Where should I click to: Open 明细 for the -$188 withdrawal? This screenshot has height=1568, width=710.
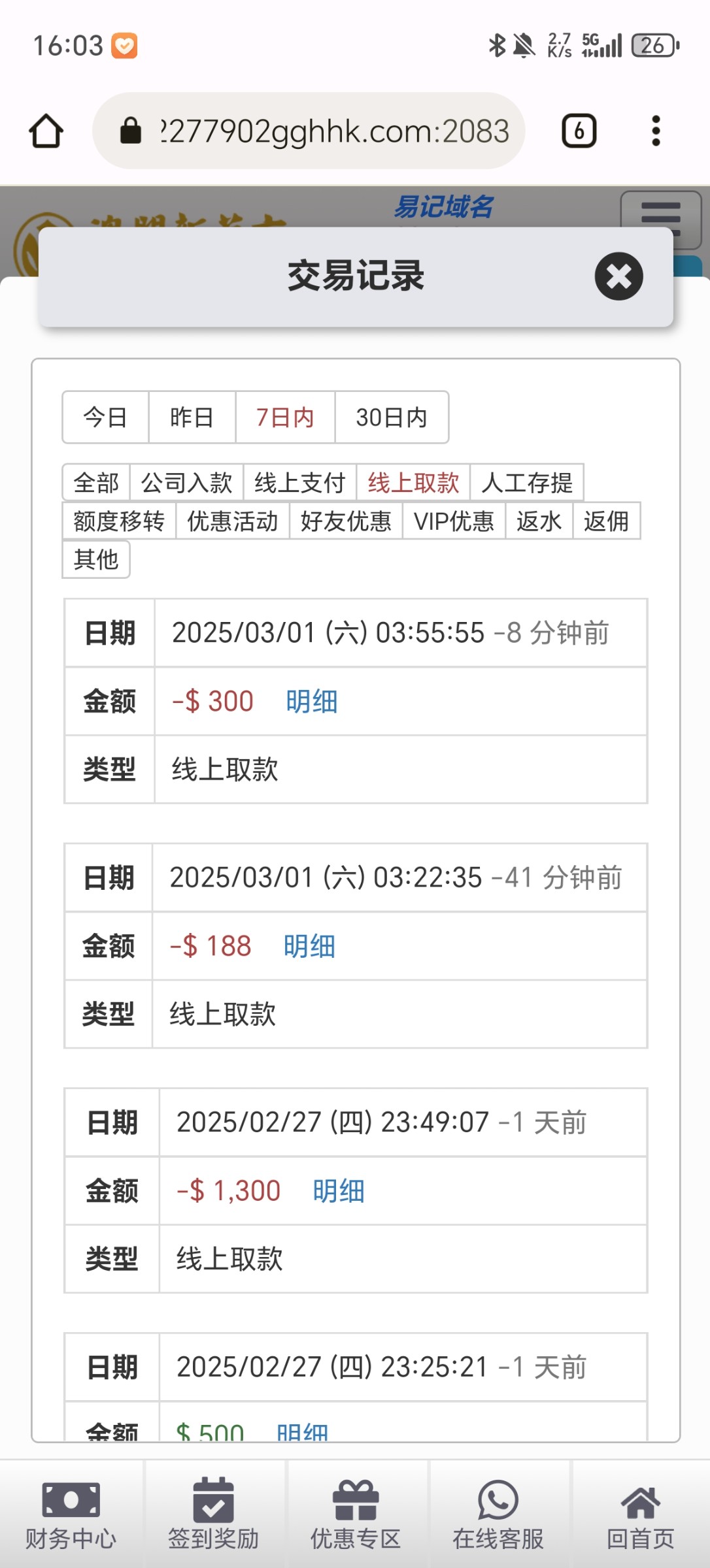tap(309, 947)
